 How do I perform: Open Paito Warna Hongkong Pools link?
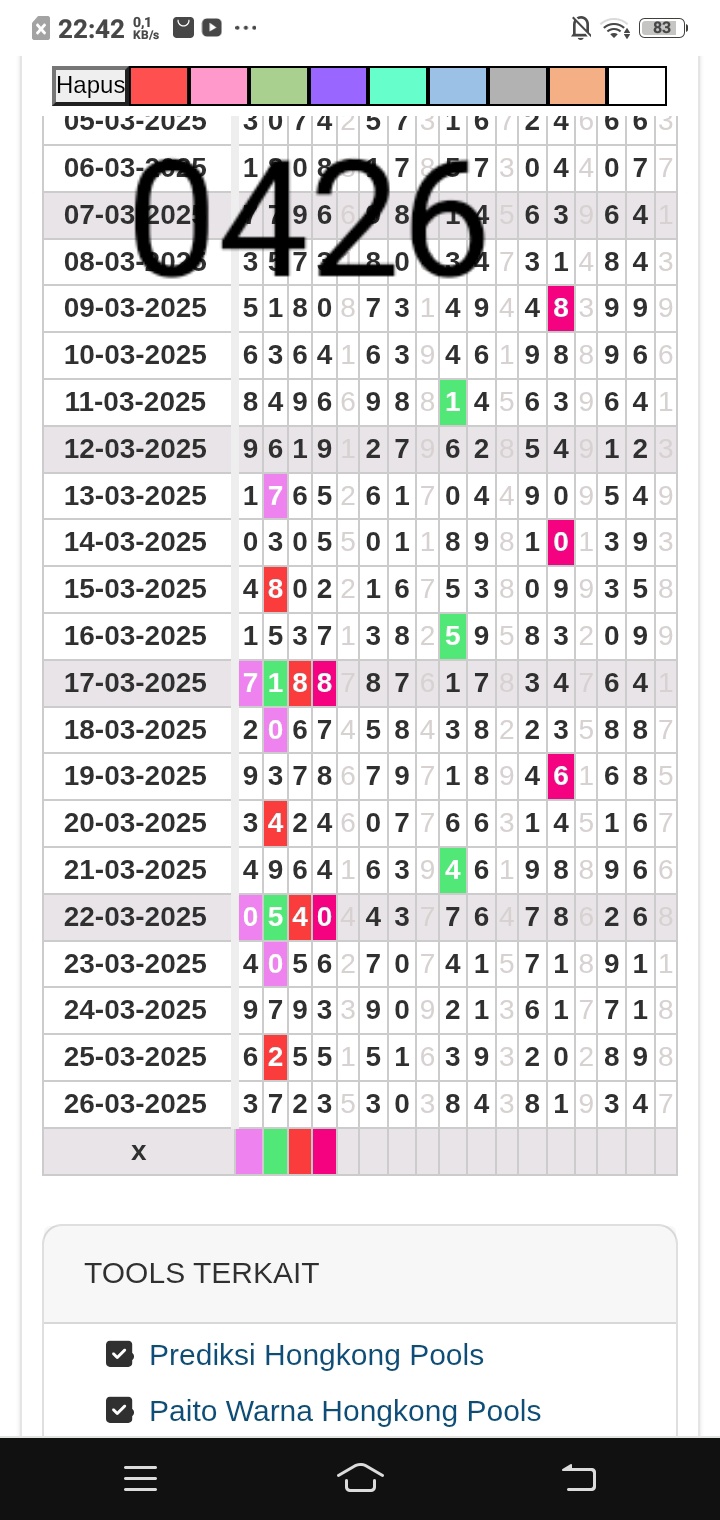344,1411
